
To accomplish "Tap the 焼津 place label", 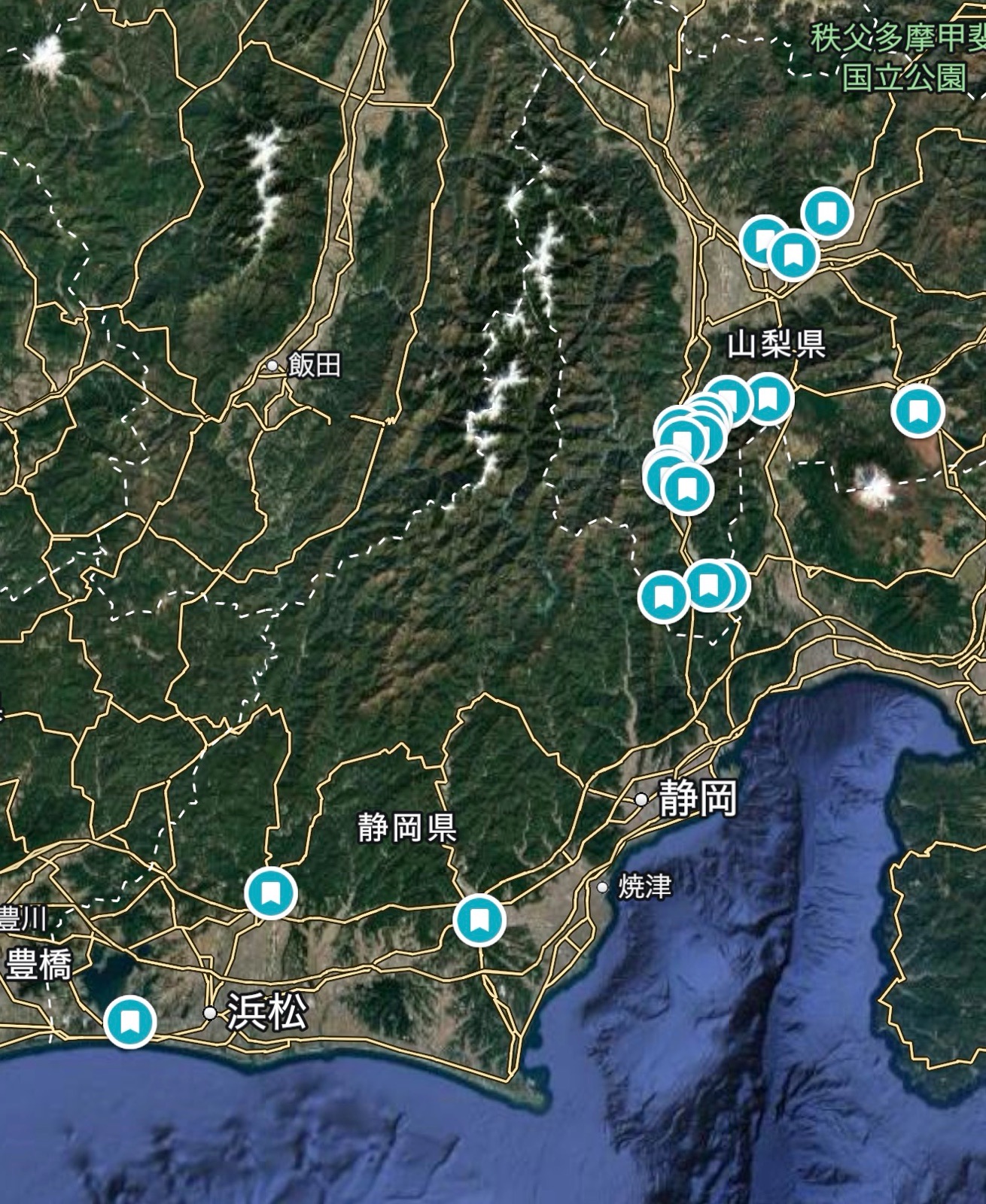I will click(x=644, y=887).
